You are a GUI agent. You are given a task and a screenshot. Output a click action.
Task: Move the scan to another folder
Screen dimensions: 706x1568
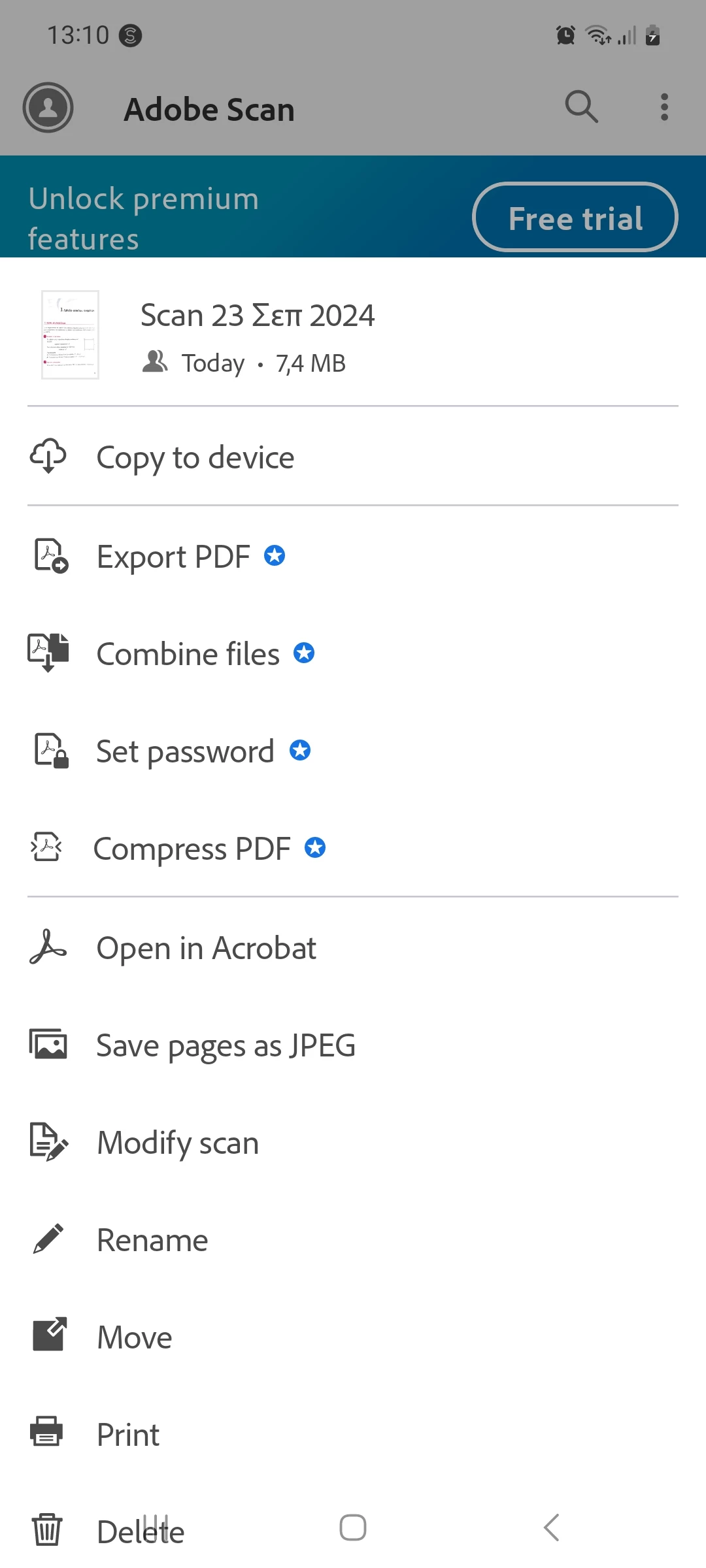click(134, 1337)
